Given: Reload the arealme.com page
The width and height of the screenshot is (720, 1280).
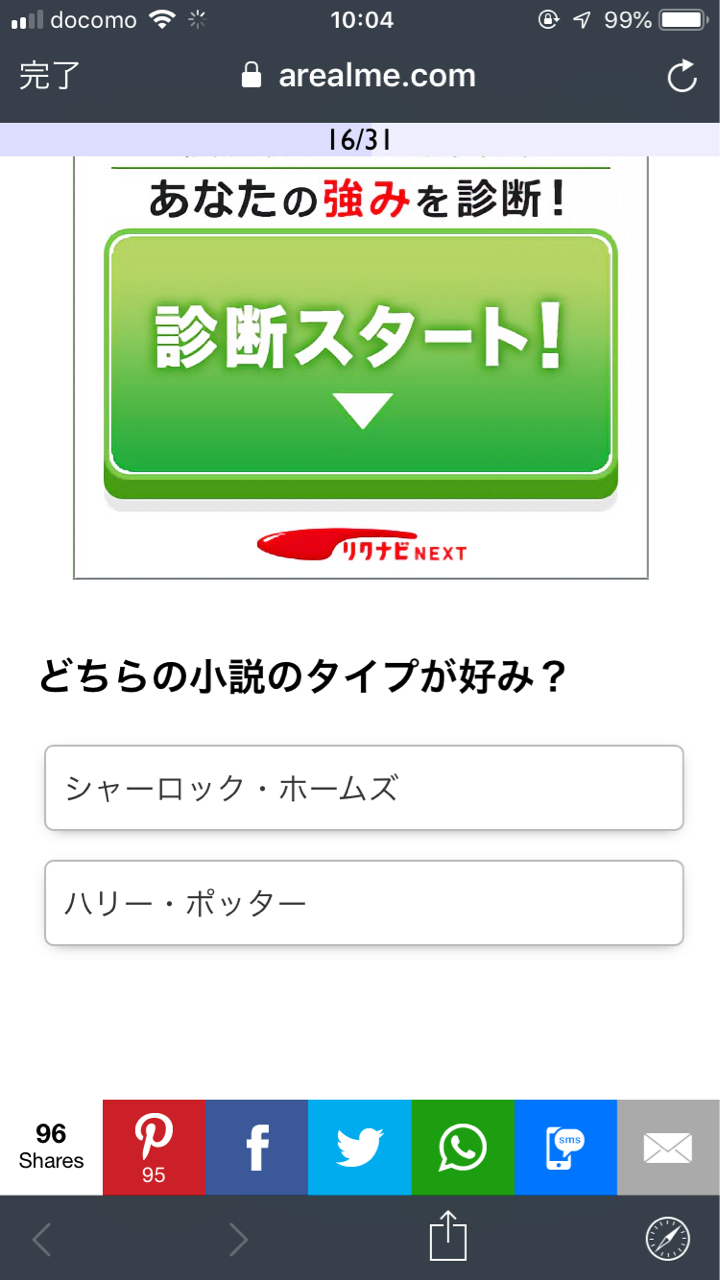Looking at the screenshot, I should [x=681, y=77].
